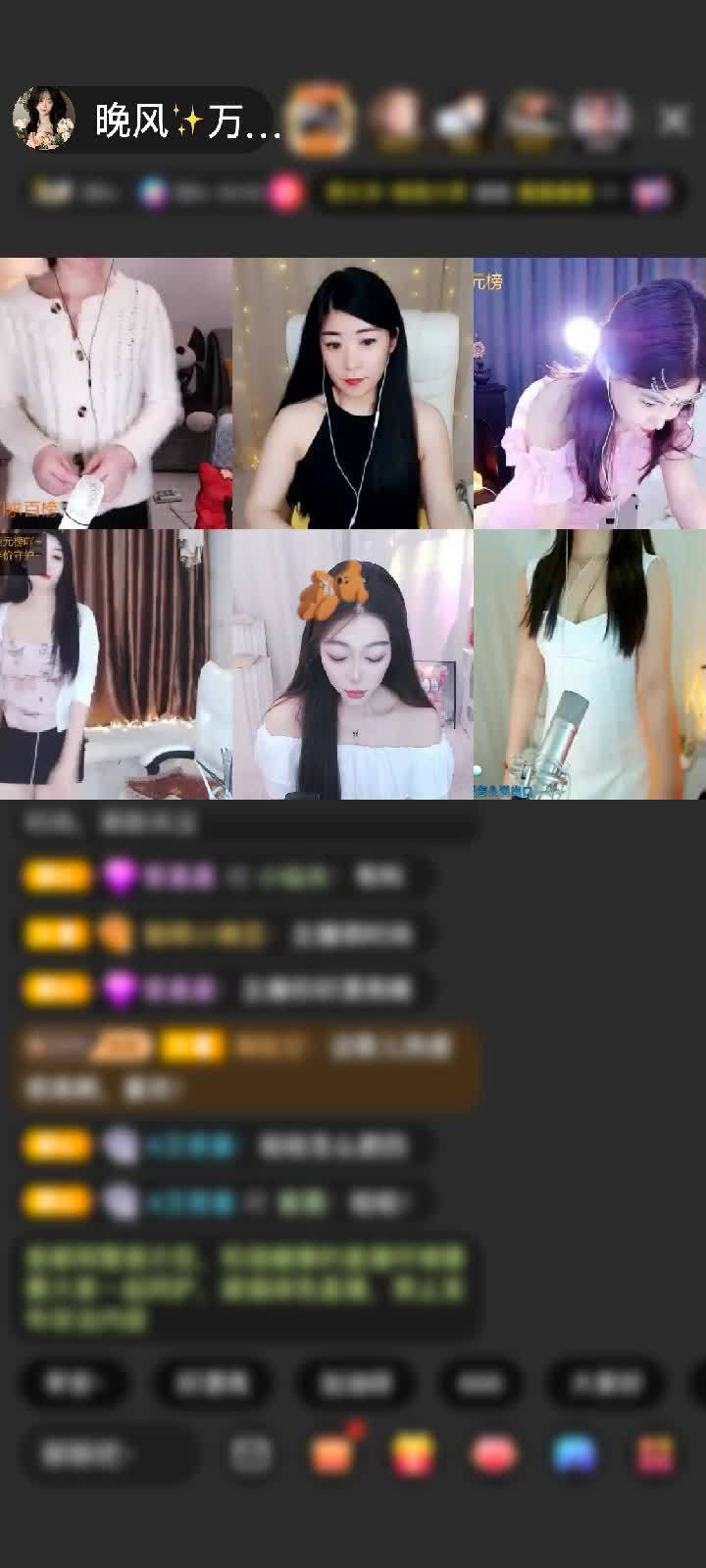Image resolution: width=706 pixels, height=1568 pixels.
Task: Open video tile of streamer in black top
Action: click(353, 392)
